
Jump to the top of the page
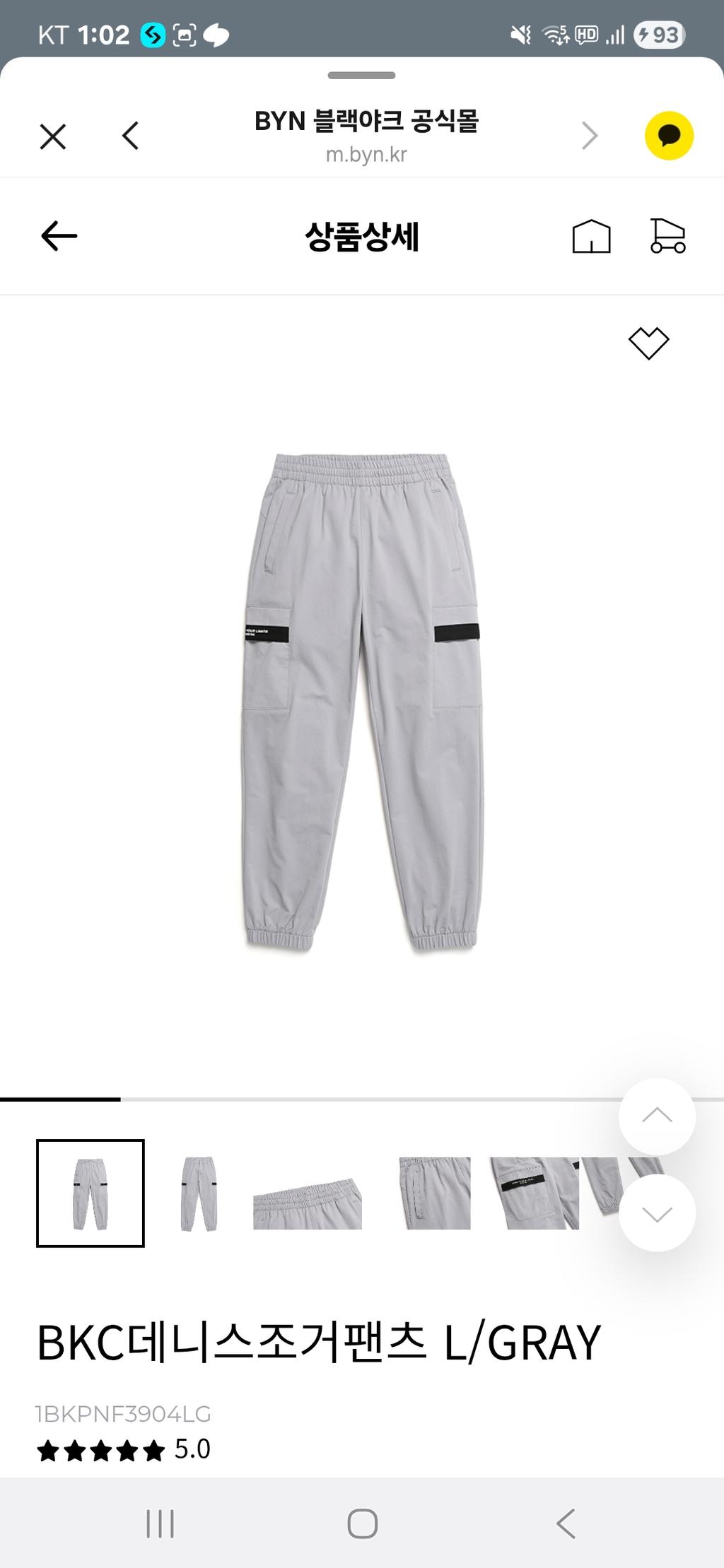(657, 1116)
